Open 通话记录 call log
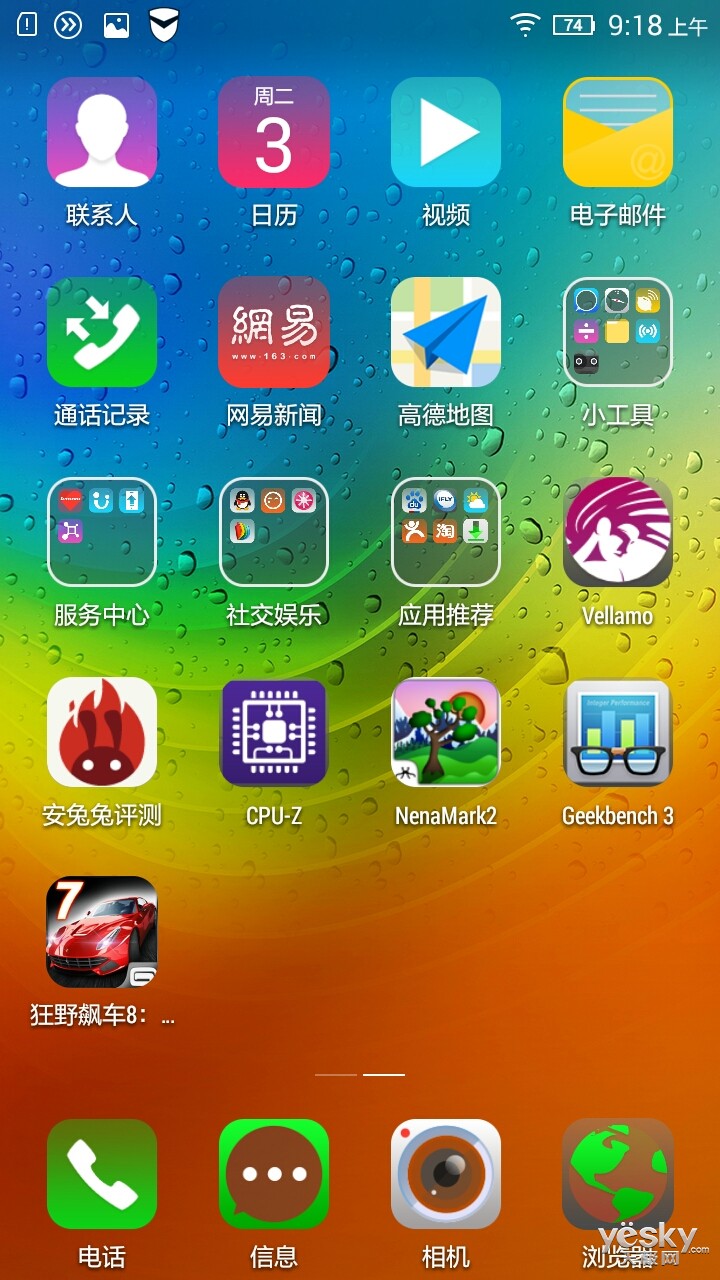This screenshot has width=720, height=1280. (x=102, y=333)
